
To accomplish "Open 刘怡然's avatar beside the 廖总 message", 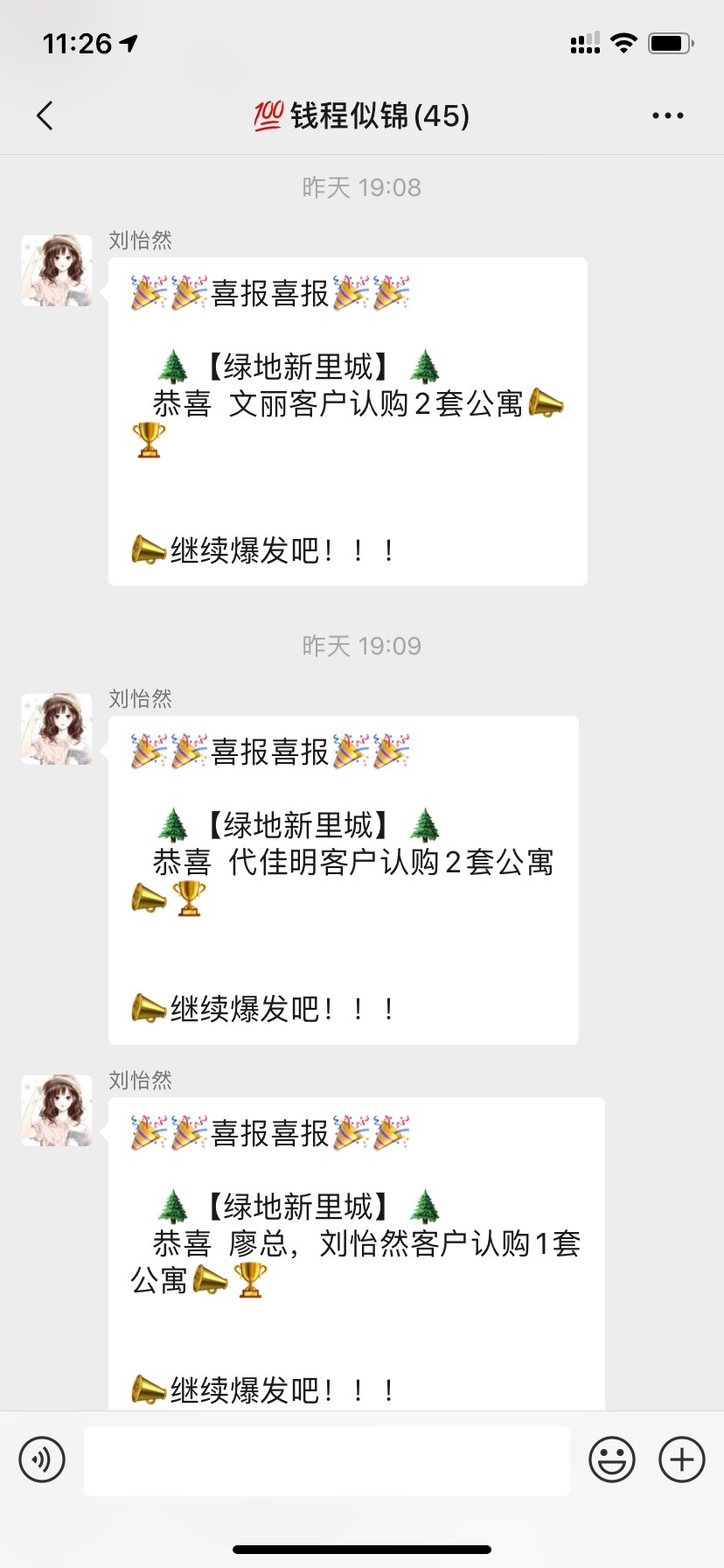I will (57, 1110).
